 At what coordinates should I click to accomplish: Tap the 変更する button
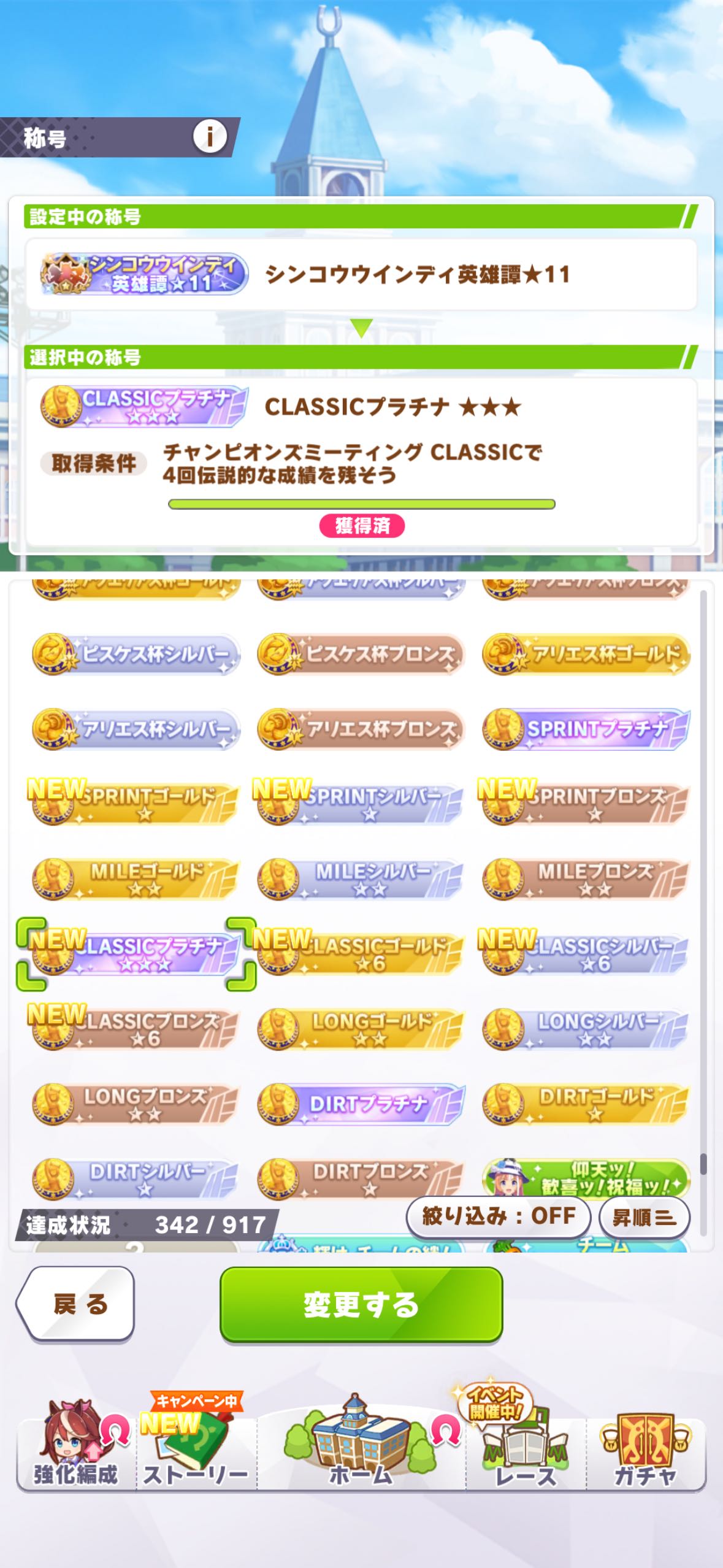361,1304
